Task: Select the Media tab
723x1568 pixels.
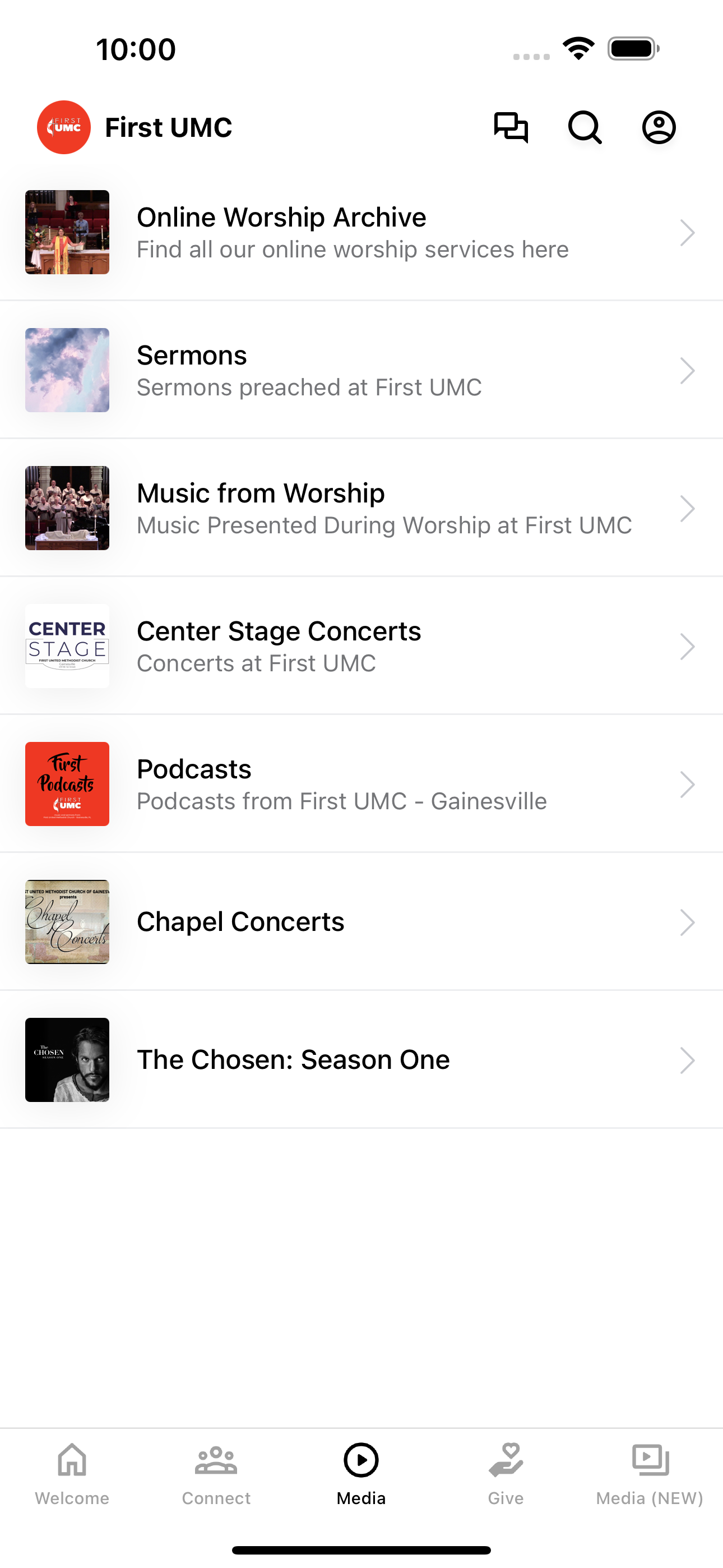Action: 361,1473
